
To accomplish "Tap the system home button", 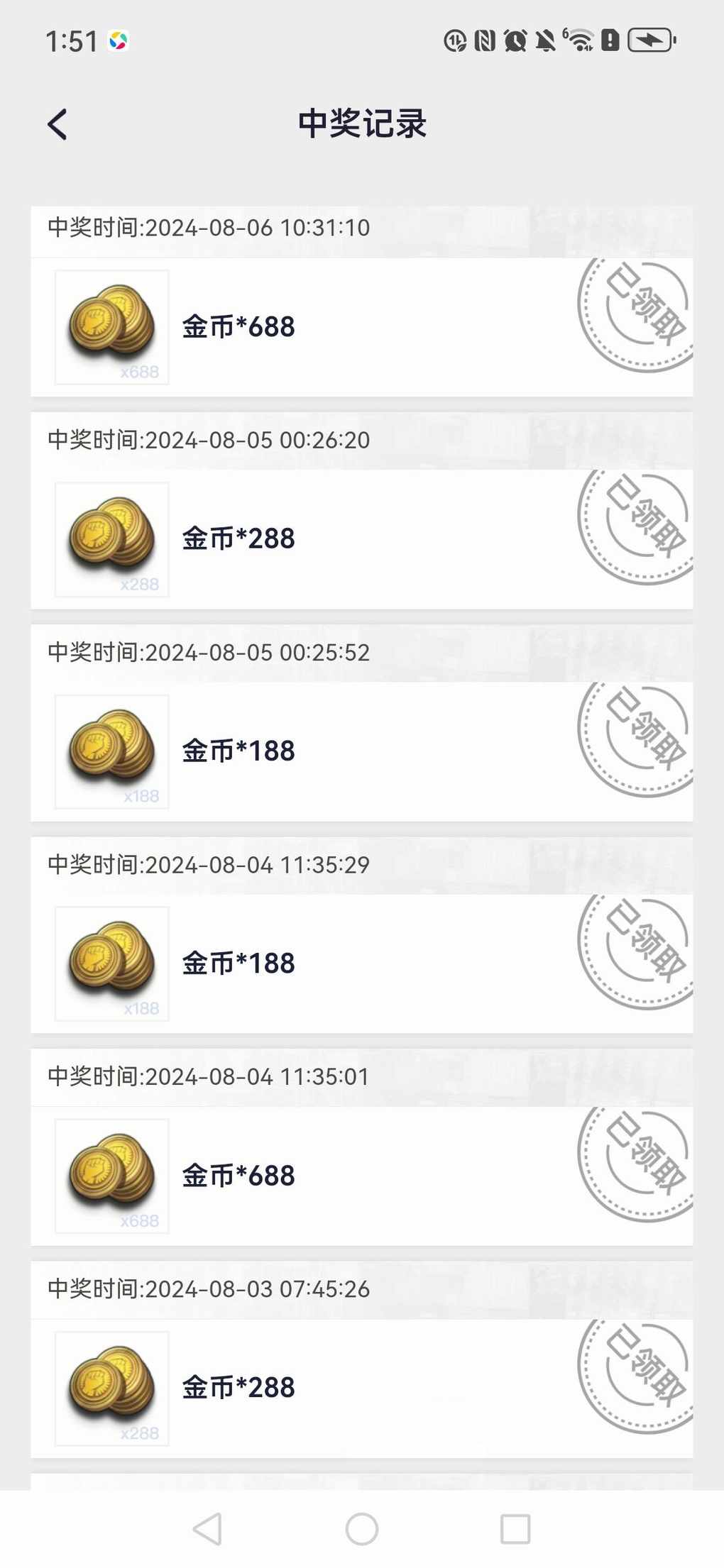I will 362,1529.
